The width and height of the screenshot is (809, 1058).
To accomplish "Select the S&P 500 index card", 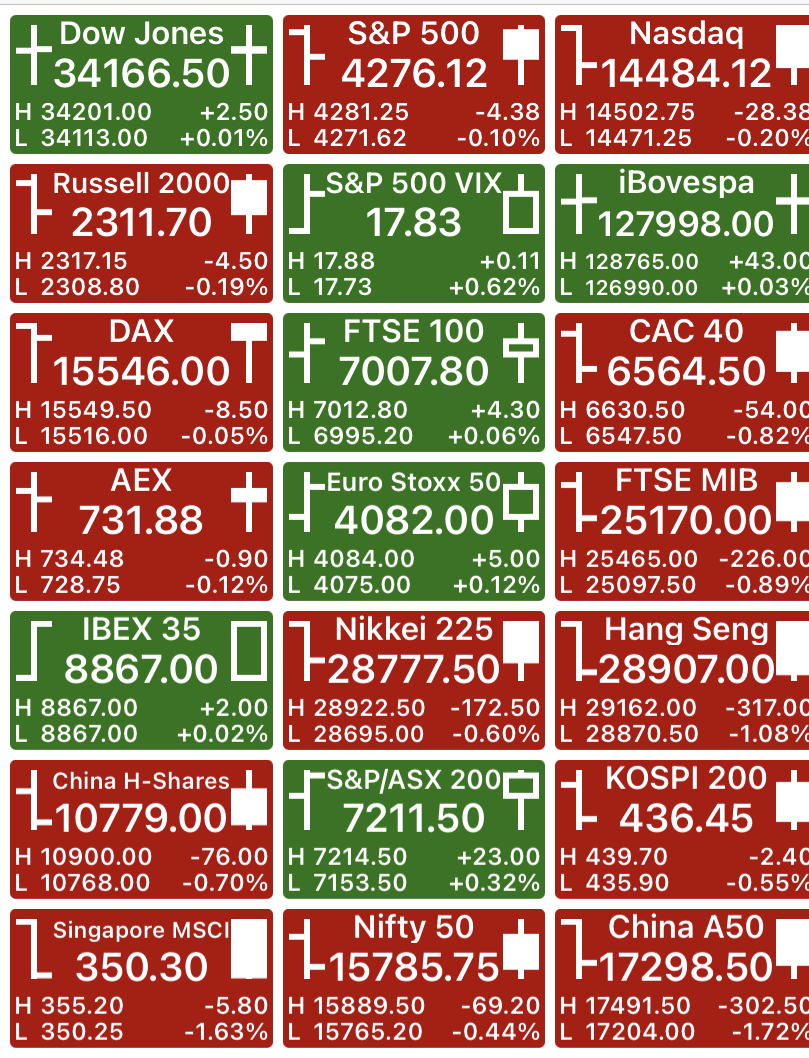I will pyautogui.click(x=414, y=85).
